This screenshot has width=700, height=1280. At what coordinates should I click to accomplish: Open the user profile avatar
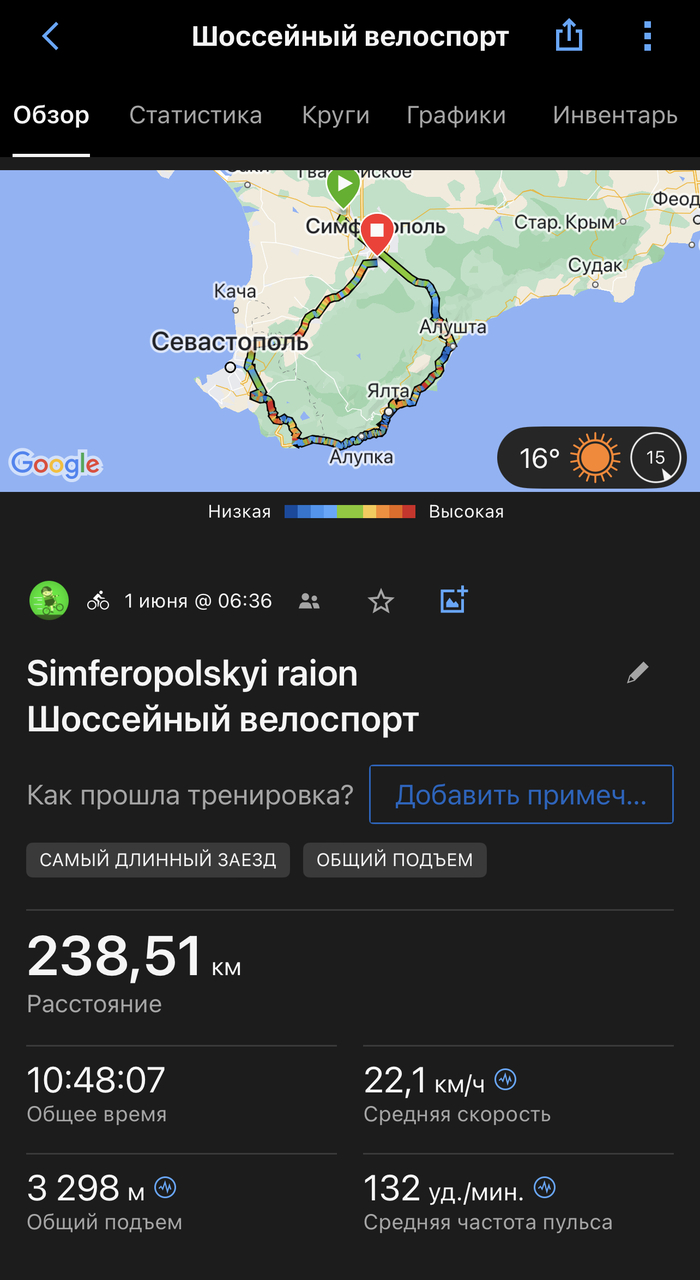(x=49, y=601)
